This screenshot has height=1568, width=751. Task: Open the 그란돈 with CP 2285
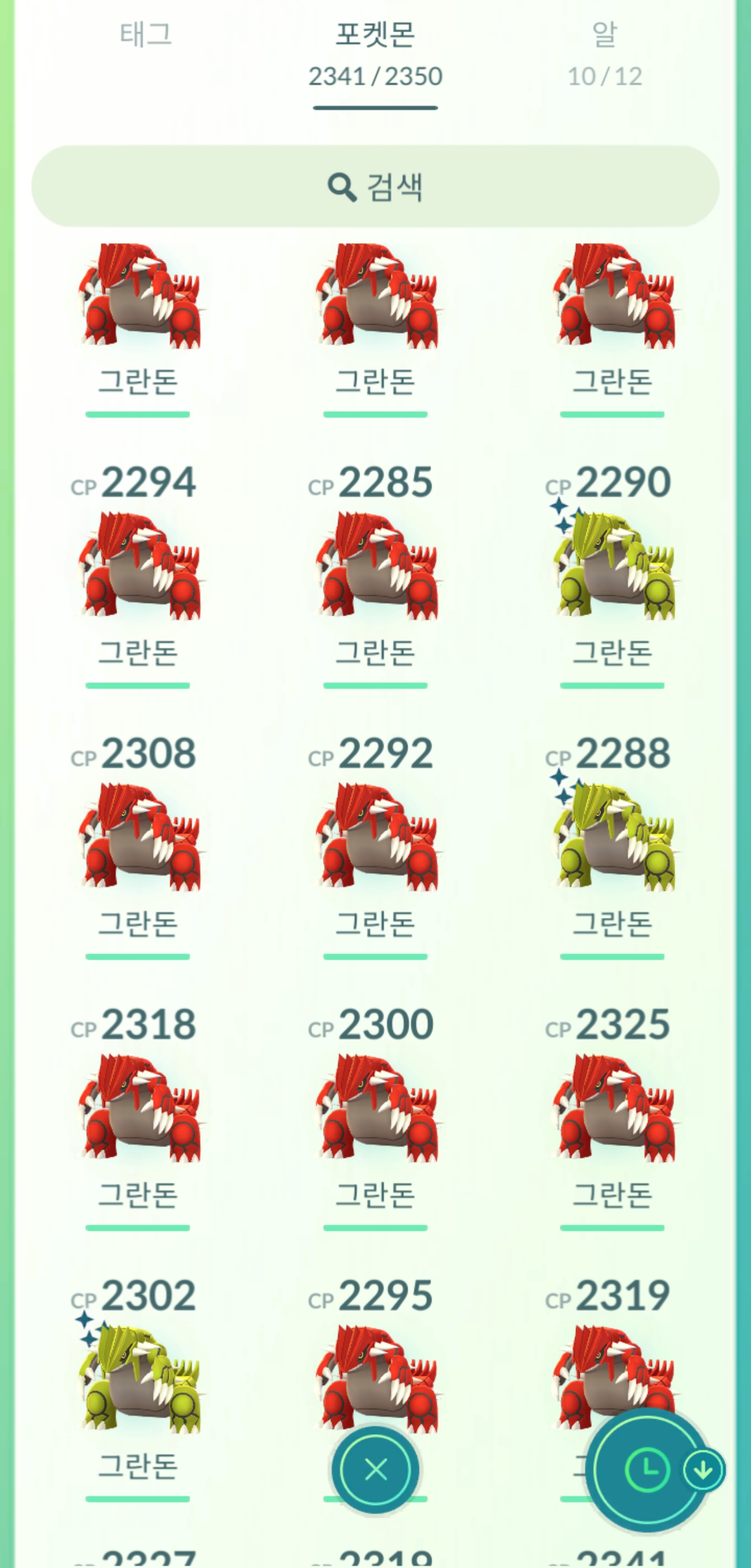[x=375, y=566]
